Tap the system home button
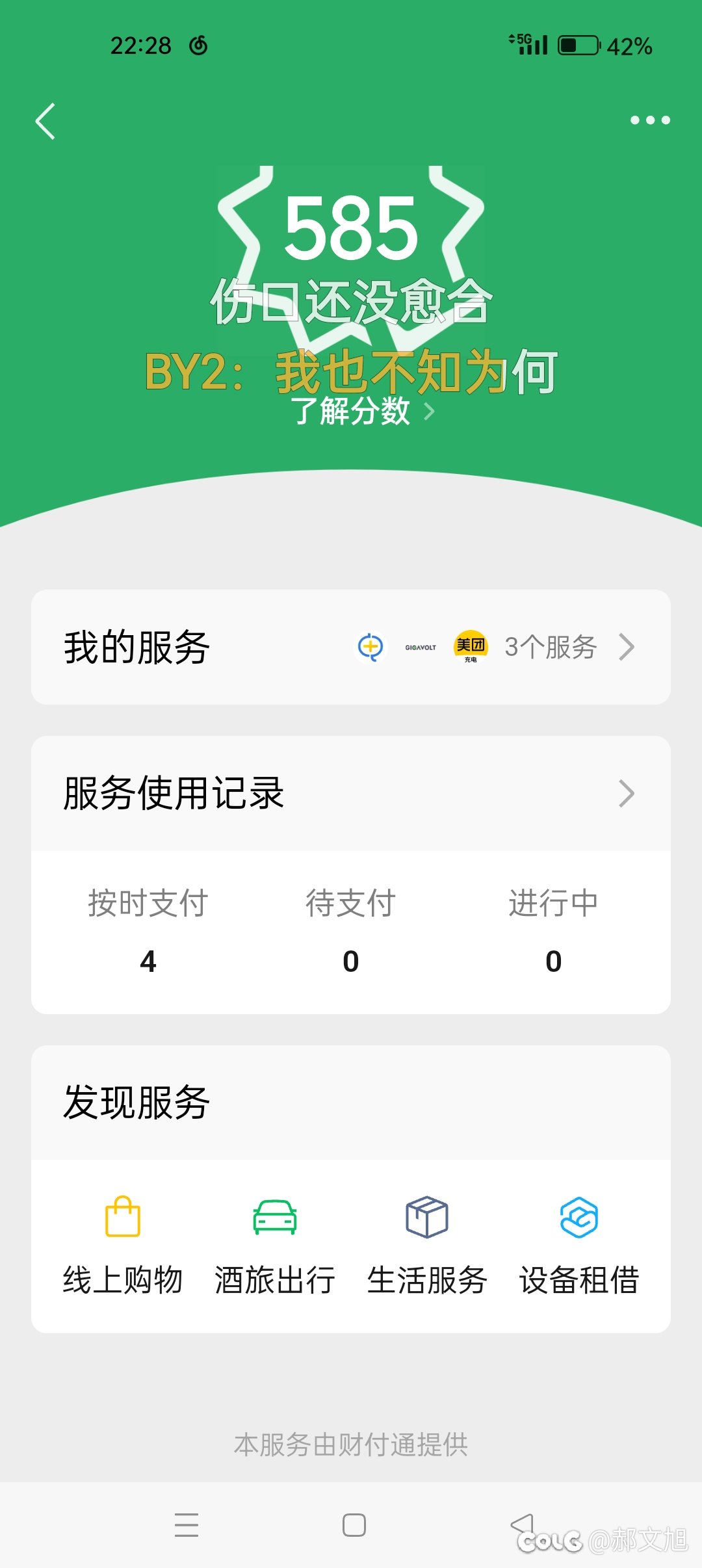 tap(354, 1525)
